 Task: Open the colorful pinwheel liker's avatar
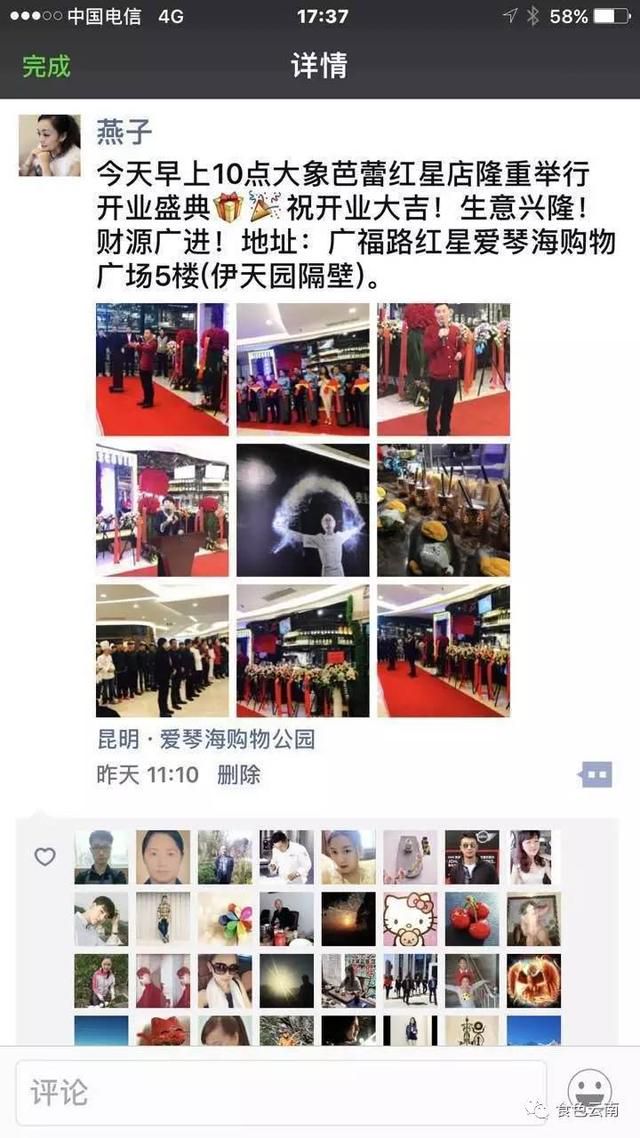click(225, 919)
